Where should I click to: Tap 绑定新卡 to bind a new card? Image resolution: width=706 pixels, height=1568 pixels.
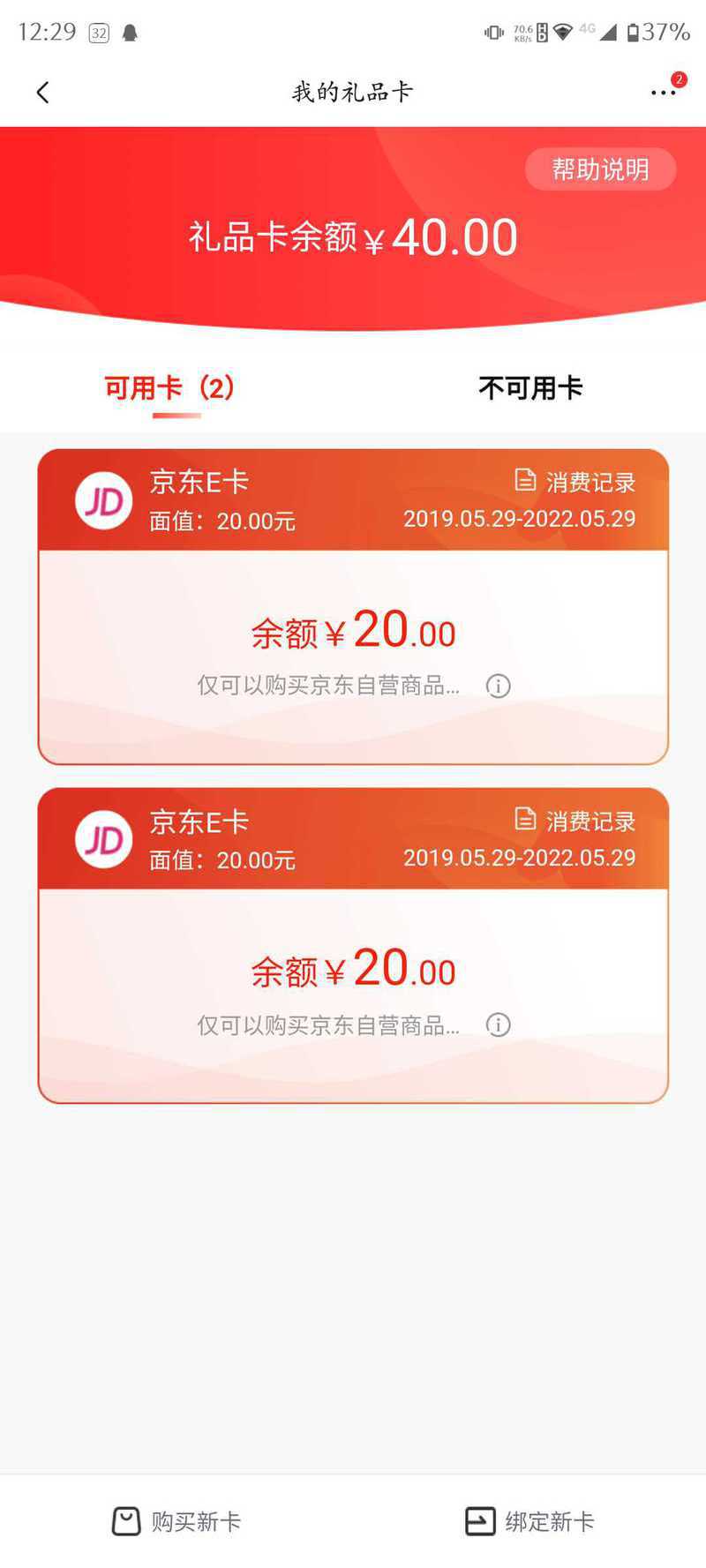(x=529, y=1521)
